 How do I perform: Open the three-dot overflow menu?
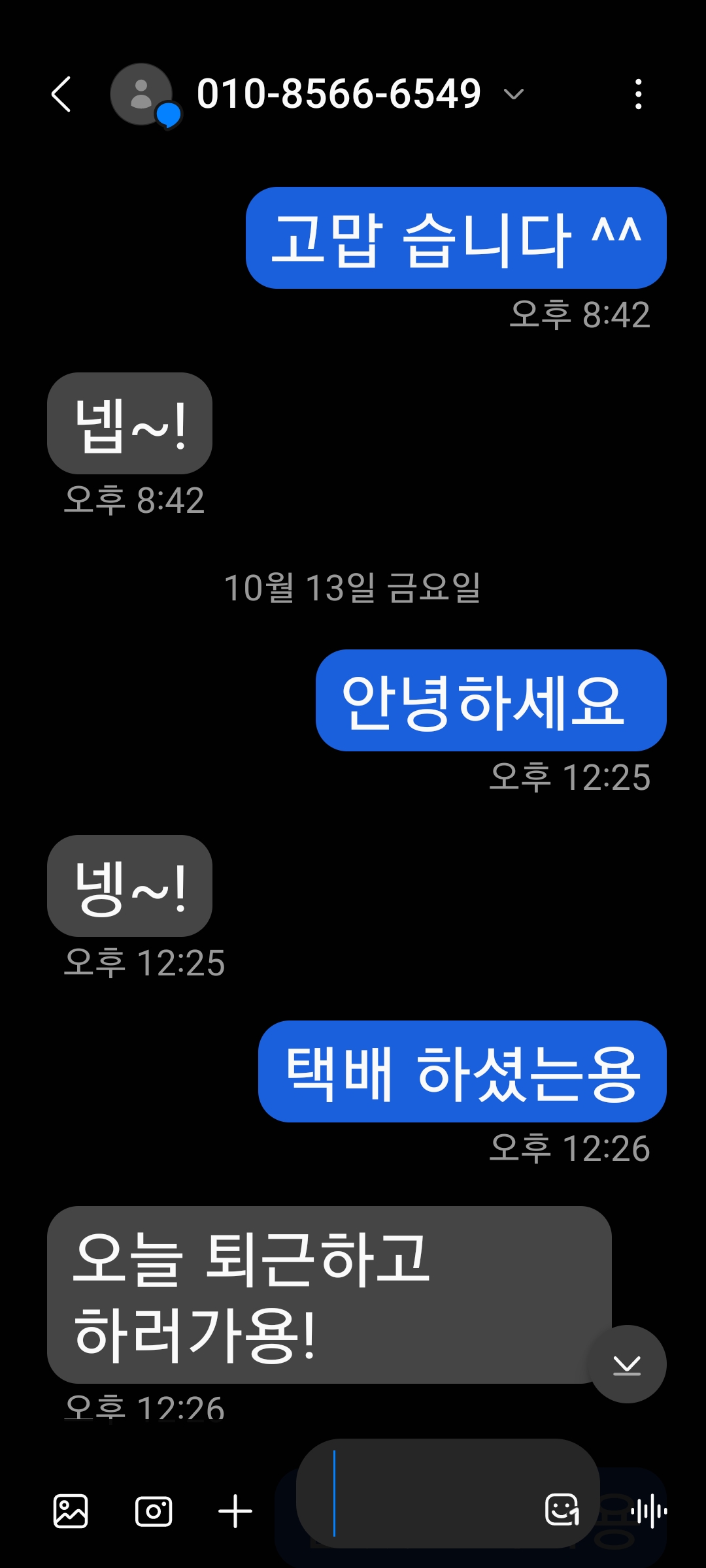click(638, 95)
